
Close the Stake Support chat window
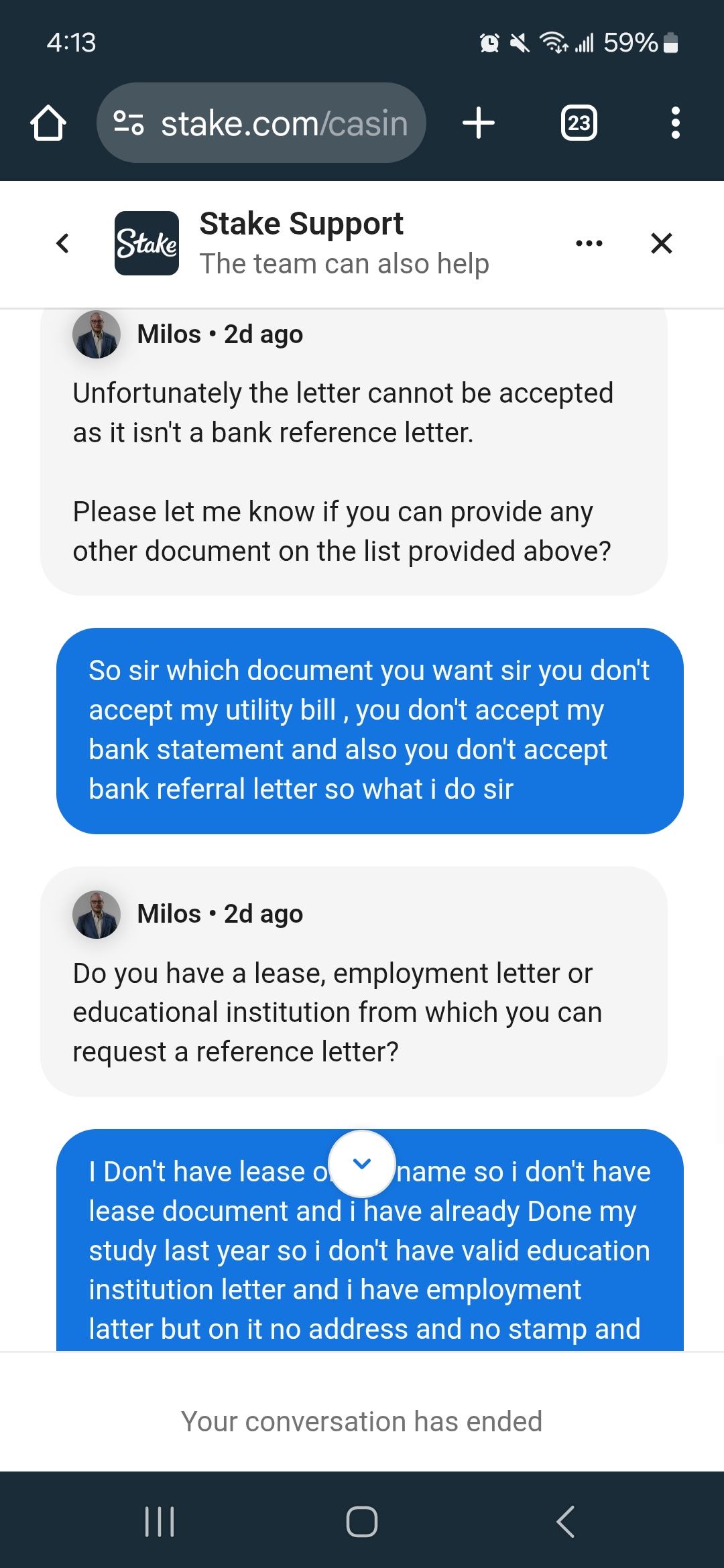coord(661,243)
